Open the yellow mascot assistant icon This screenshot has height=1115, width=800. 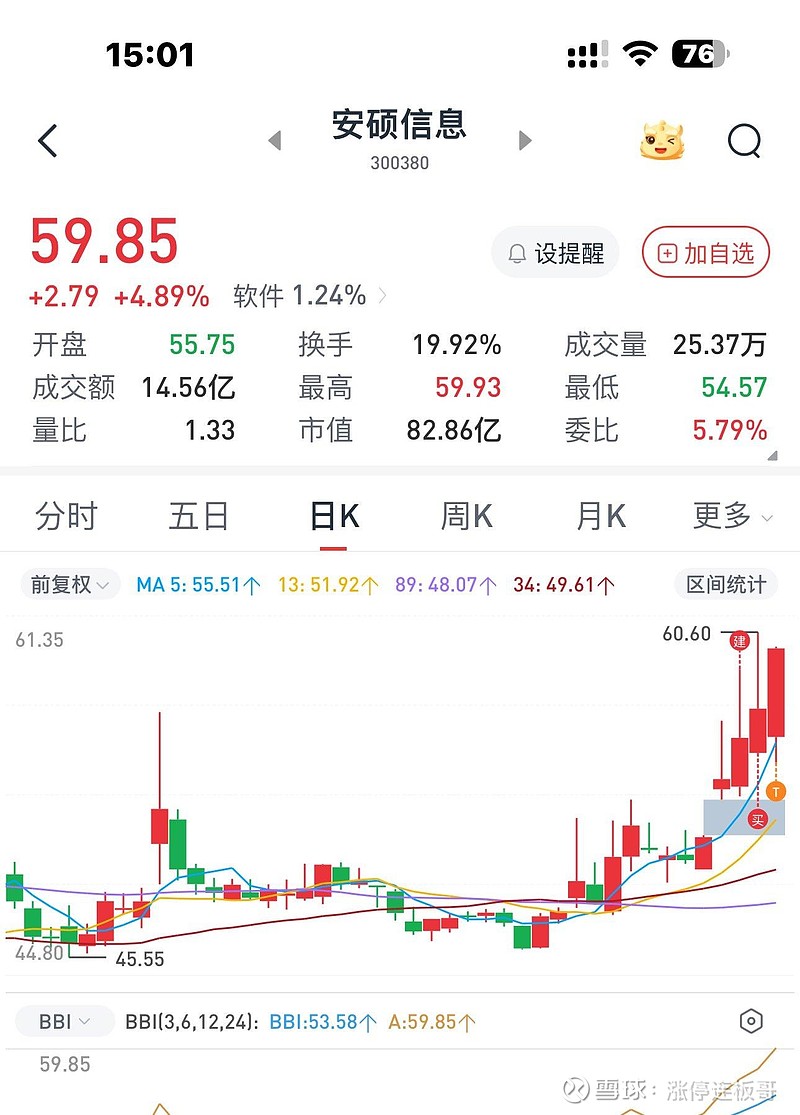662,142
